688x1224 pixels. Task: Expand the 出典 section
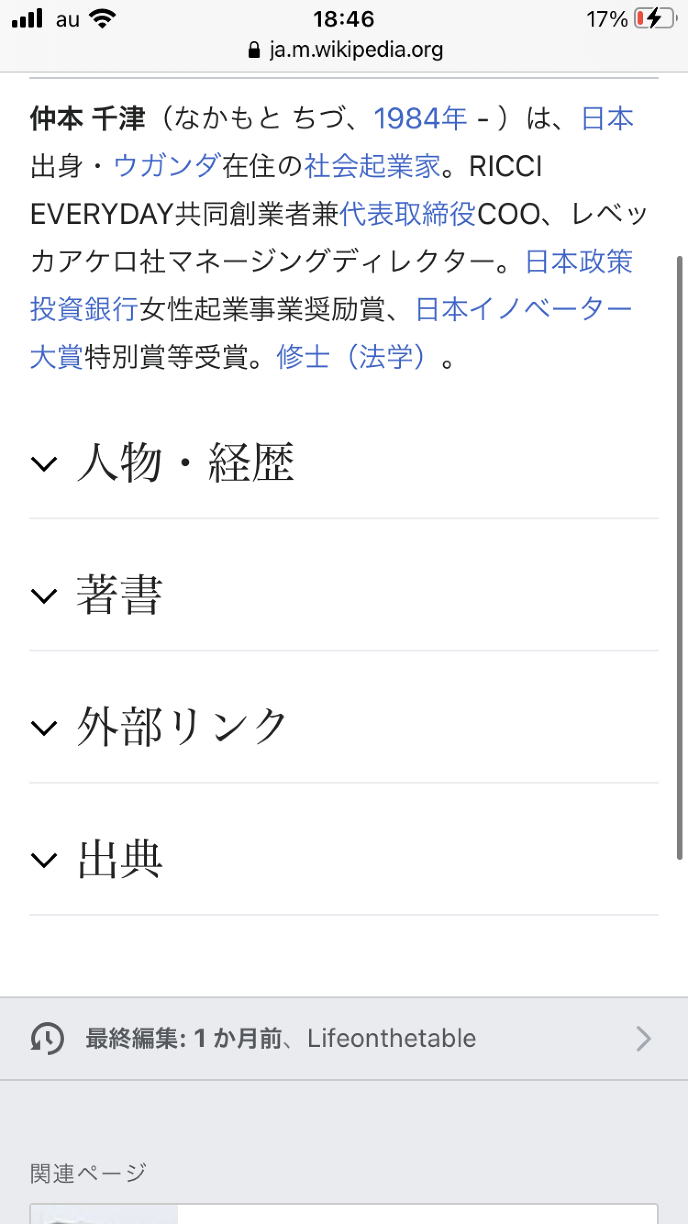pos(120,860)
